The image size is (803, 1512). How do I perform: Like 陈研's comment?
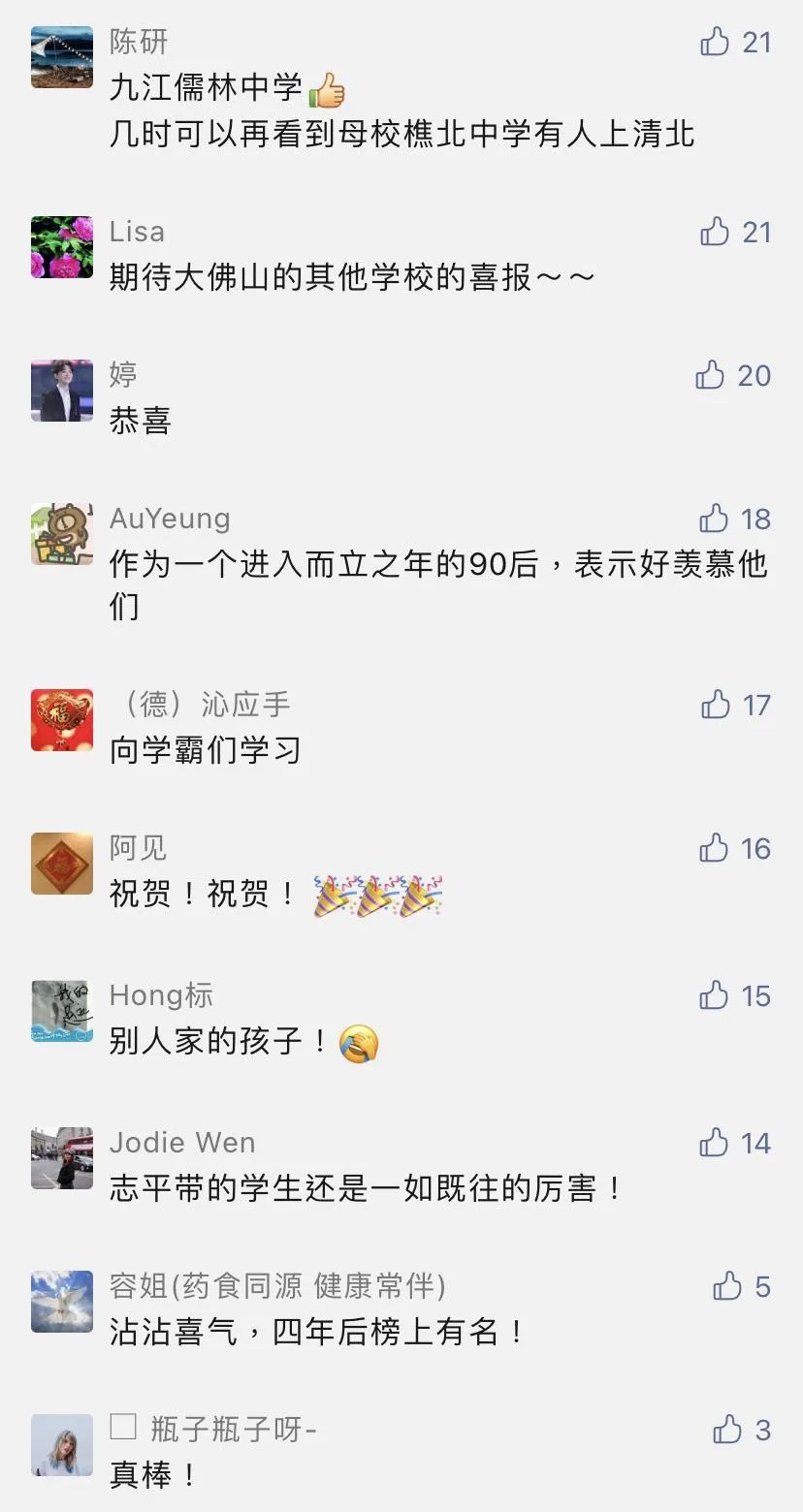click(x=715, y=42)
